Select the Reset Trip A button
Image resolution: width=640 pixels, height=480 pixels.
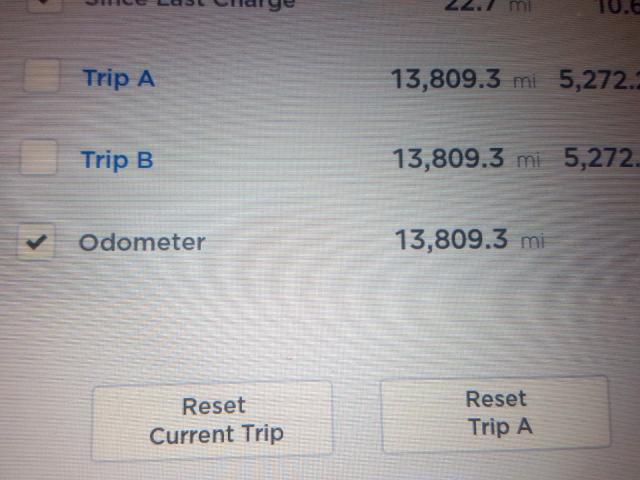point(497,412)
